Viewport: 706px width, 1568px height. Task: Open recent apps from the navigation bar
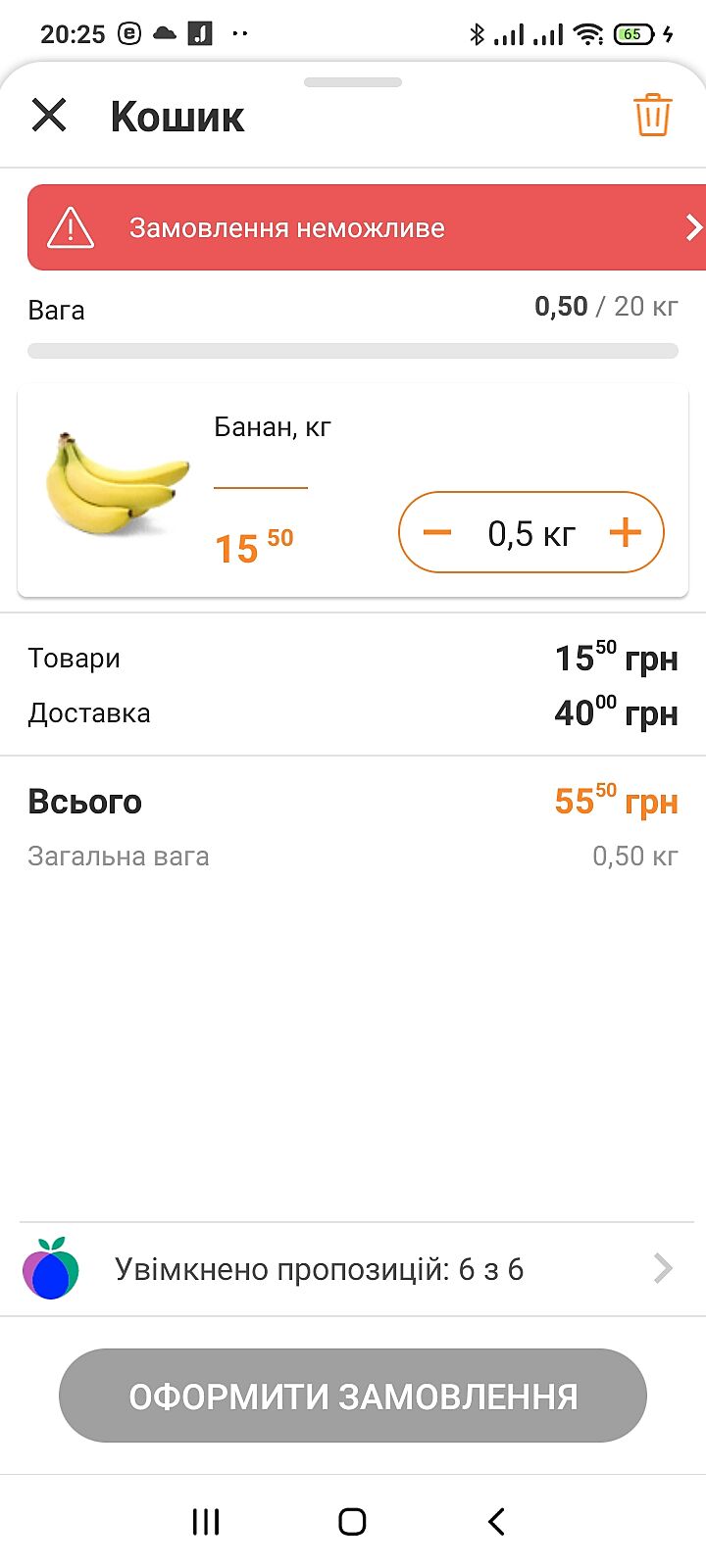206,1521
